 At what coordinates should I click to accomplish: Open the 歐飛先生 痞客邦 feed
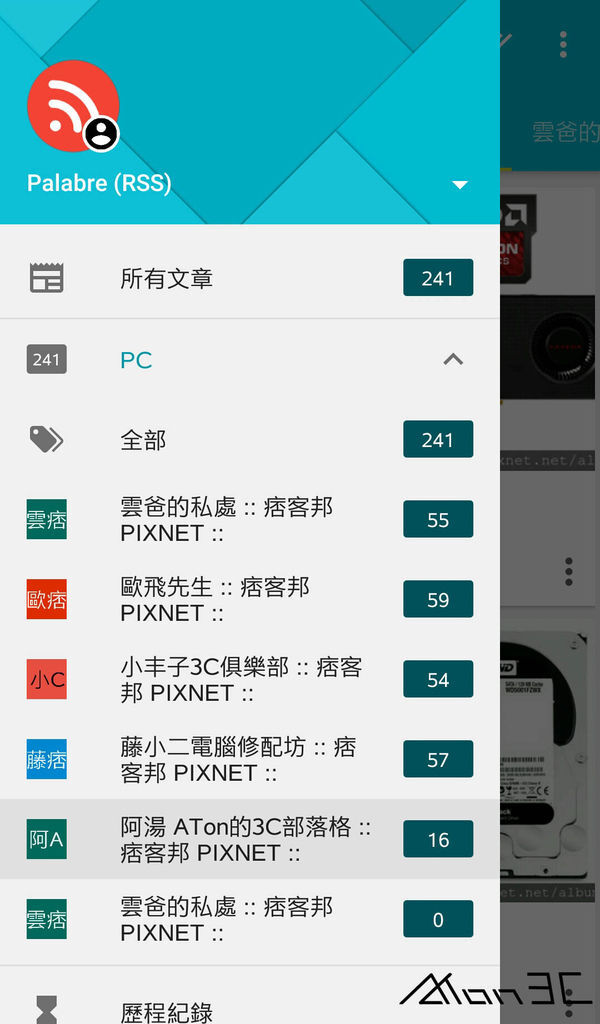[250, 600]
